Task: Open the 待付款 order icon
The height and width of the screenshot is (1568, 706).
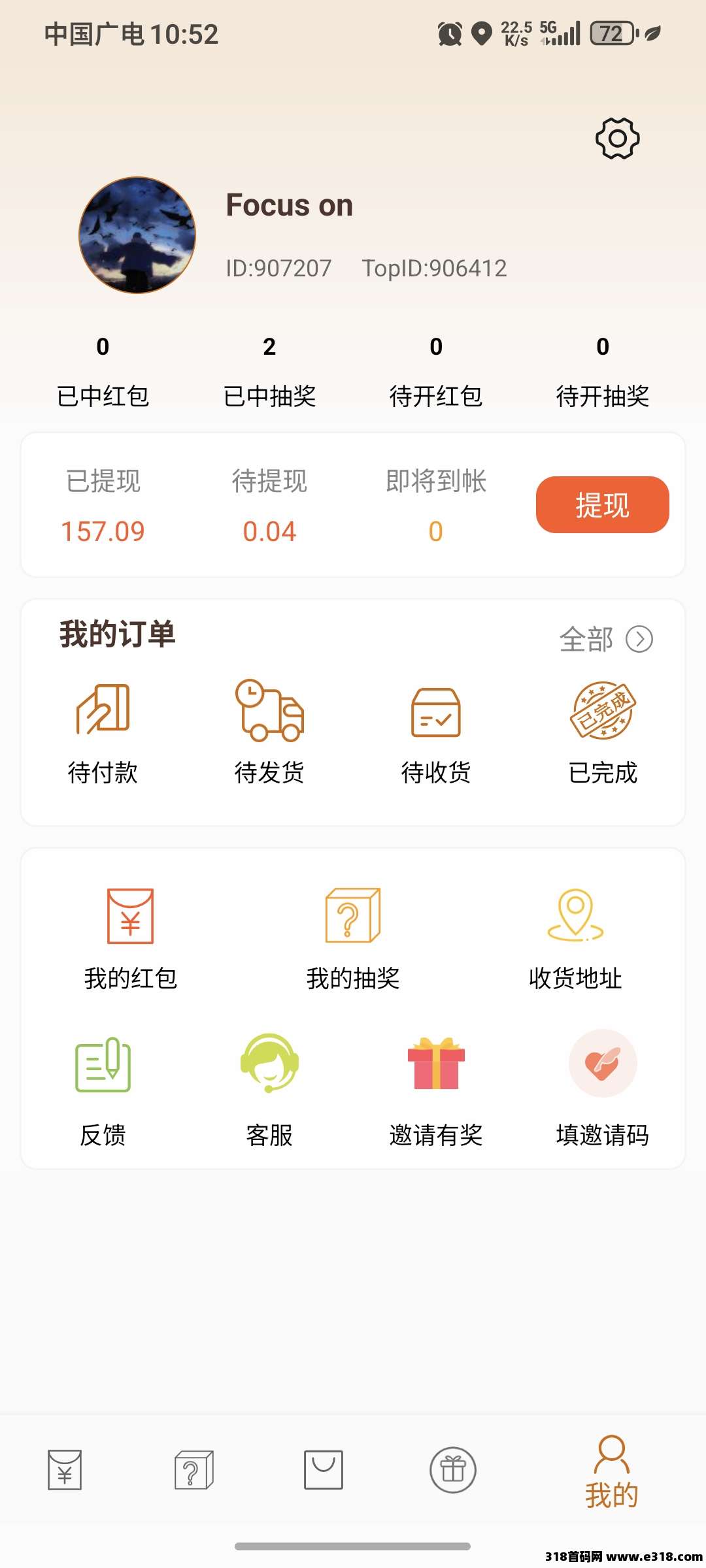Action: coord(105,724)
